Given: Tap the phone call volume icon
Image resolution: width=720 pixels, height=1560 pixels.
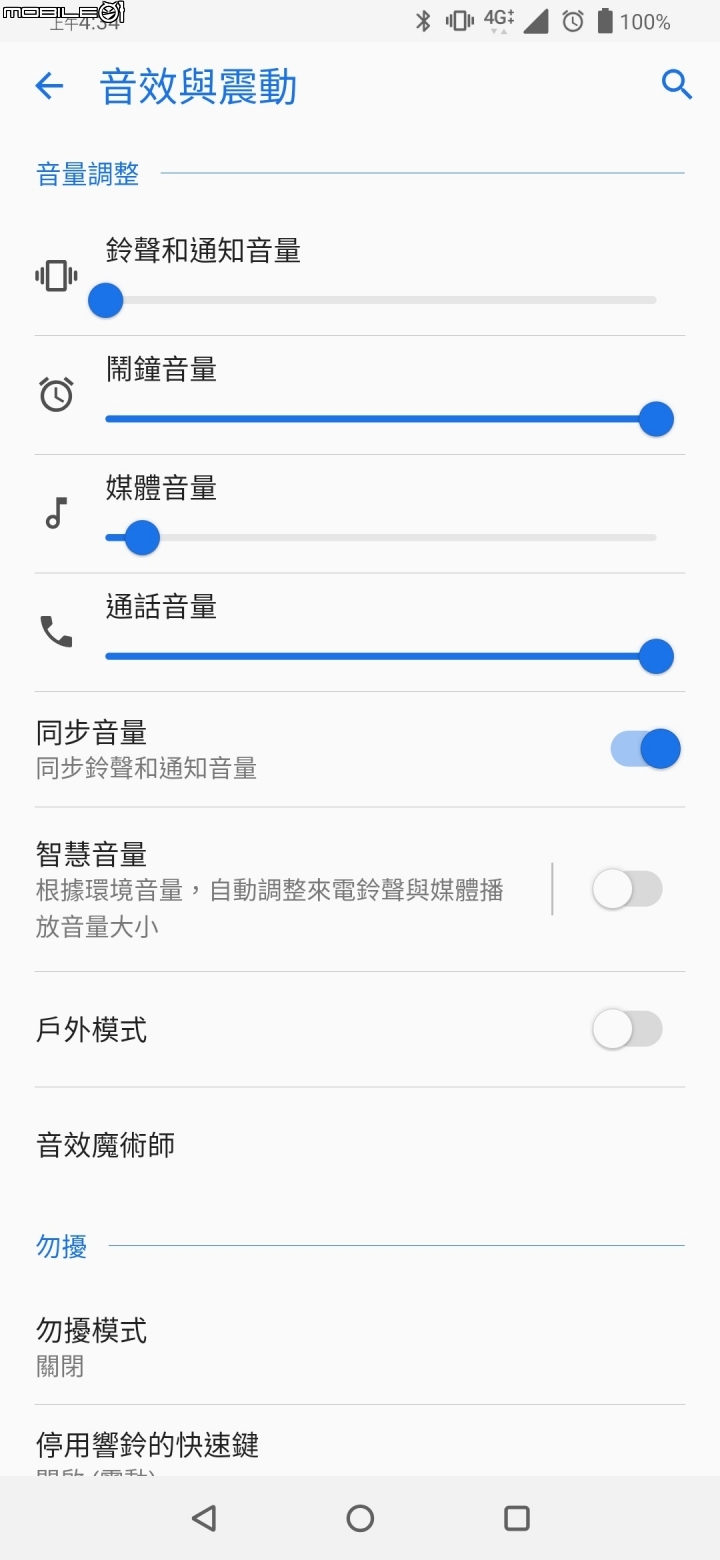Looking at the screenshot, I should point(56,631).
